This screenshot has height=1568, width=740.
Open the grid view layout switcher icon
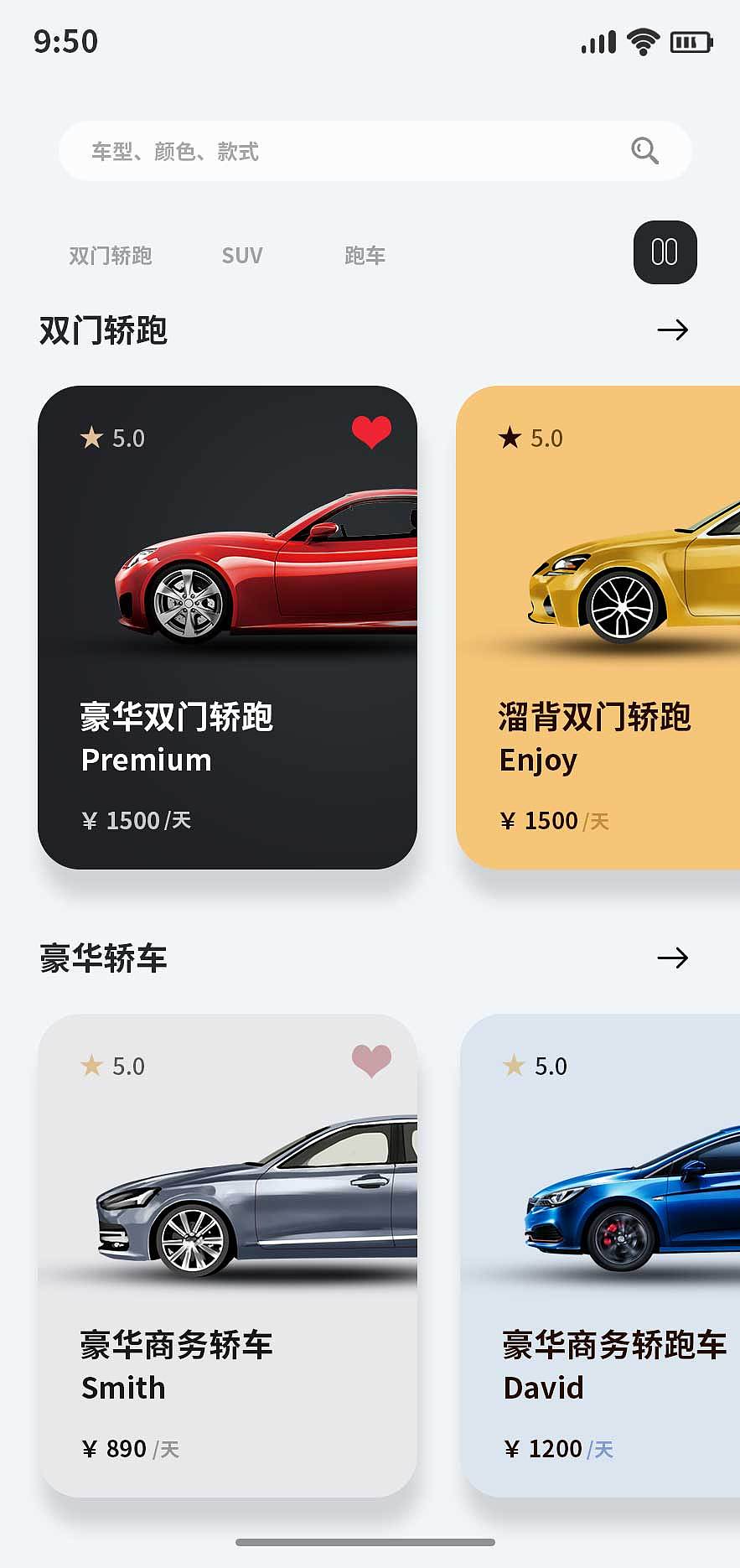tap(665, 252)
